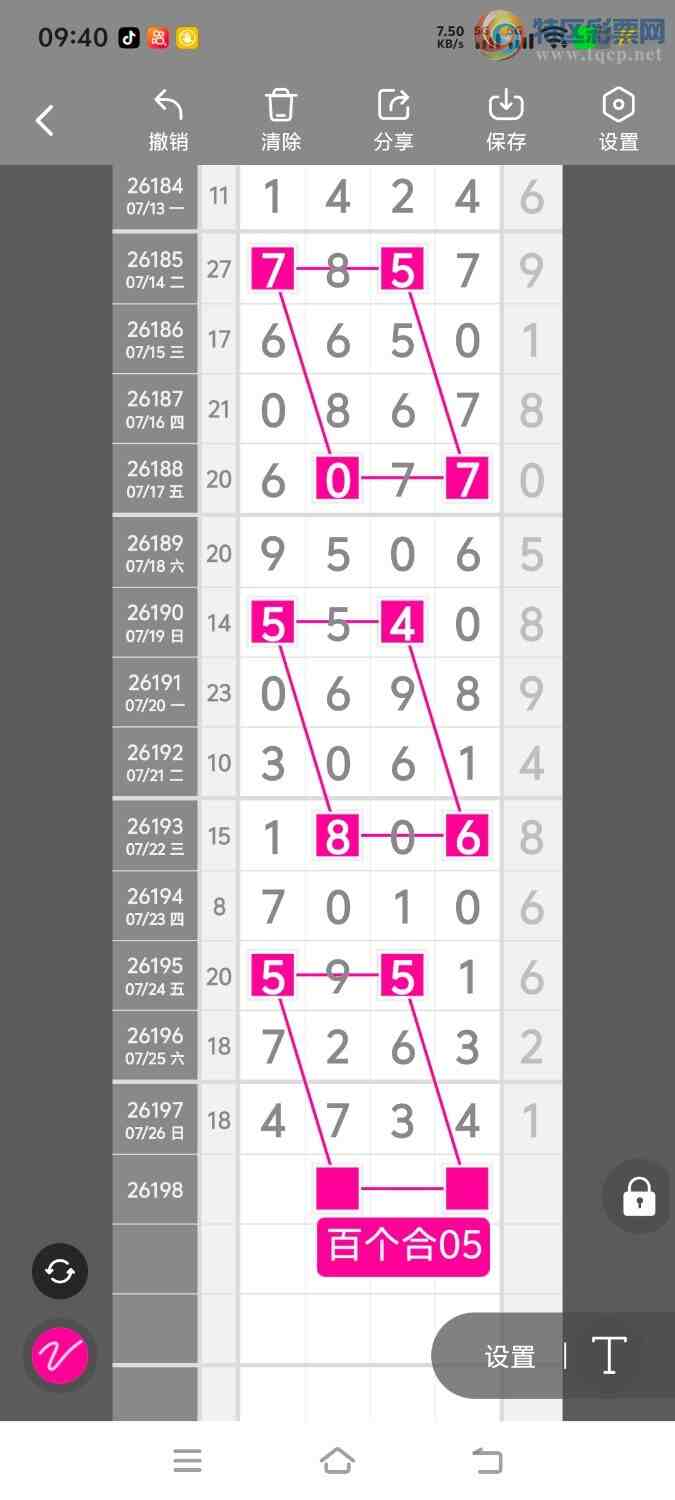Go to the system home screen
The width and height of the screenshot is (675, 1500).
tap(337, 1461)
